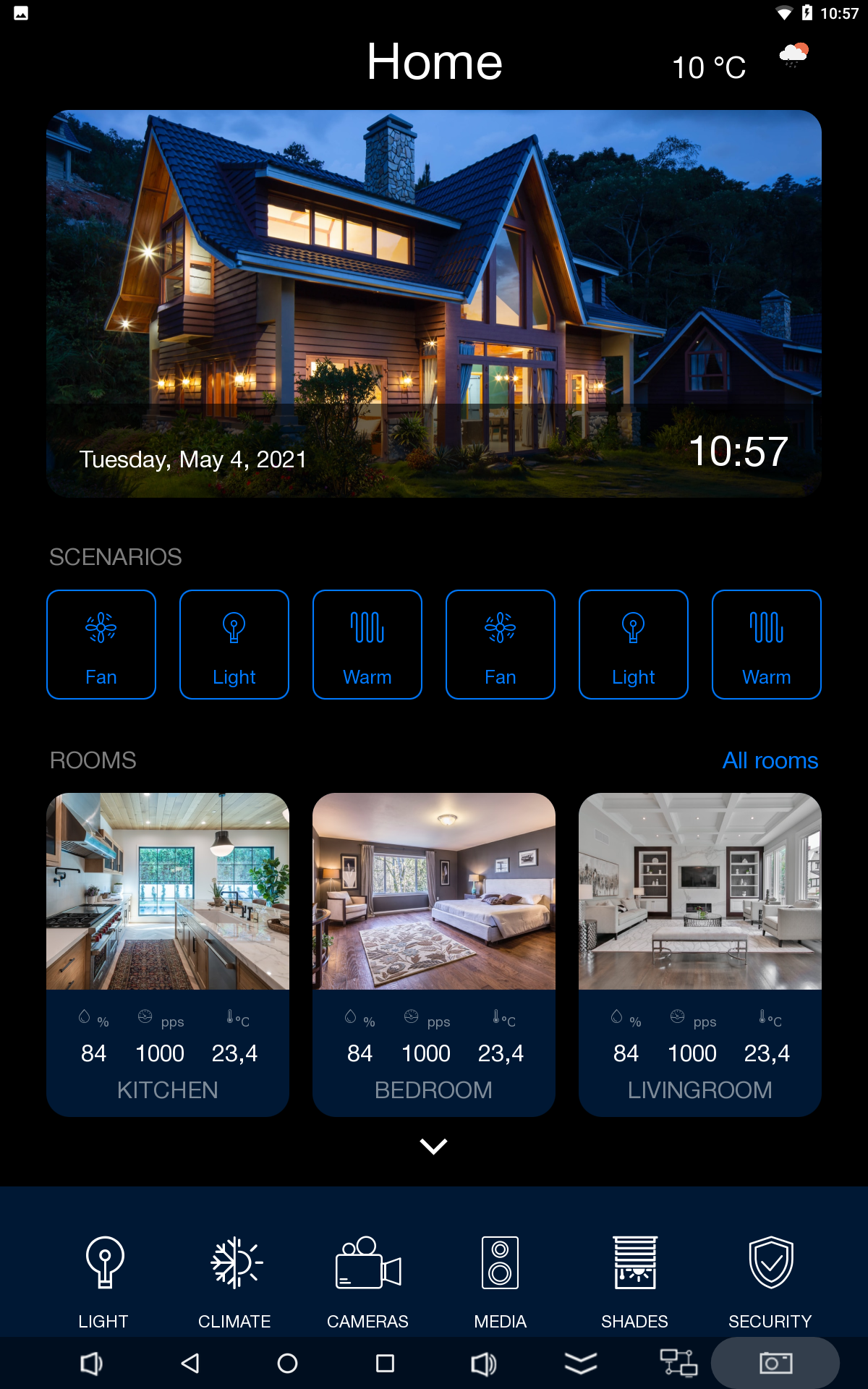Tap the system home button
The height and width of the screenshot is (1389, 868).
(x=287, y=1364)
